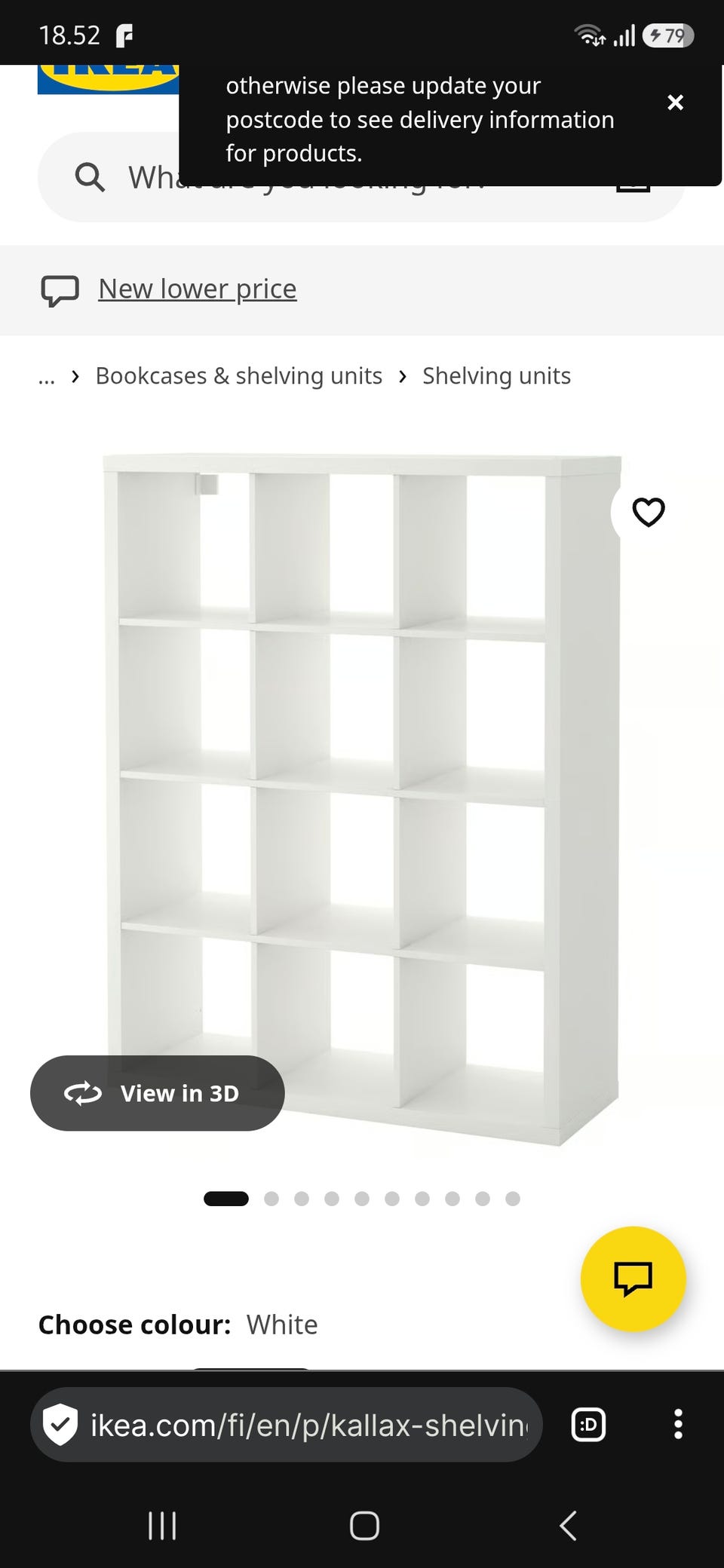The image size is (724, 1568).
Task: Add the shelving unit to favourites
Action: (x=649, y=513)
